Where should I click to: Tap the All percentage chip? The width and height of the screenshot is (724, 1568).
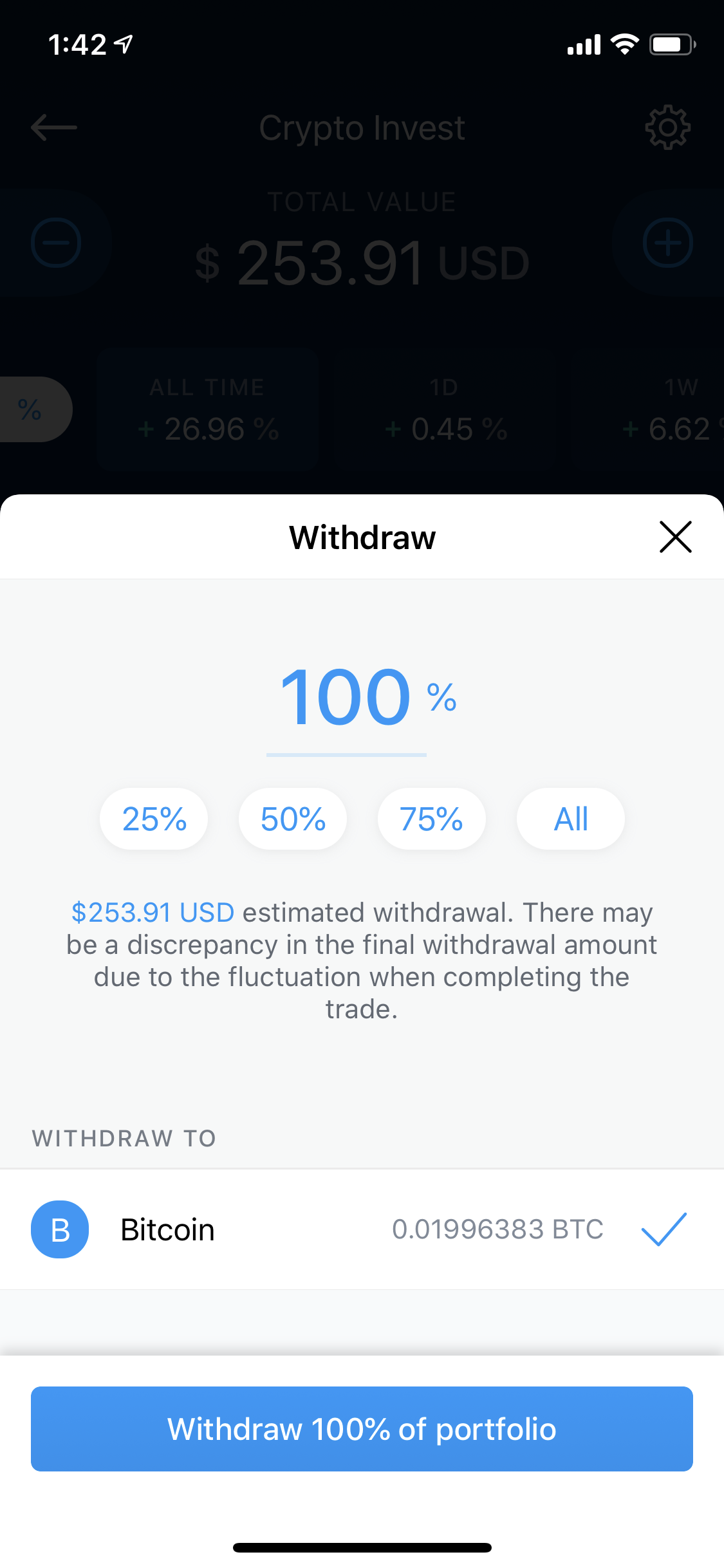[570, 819]
